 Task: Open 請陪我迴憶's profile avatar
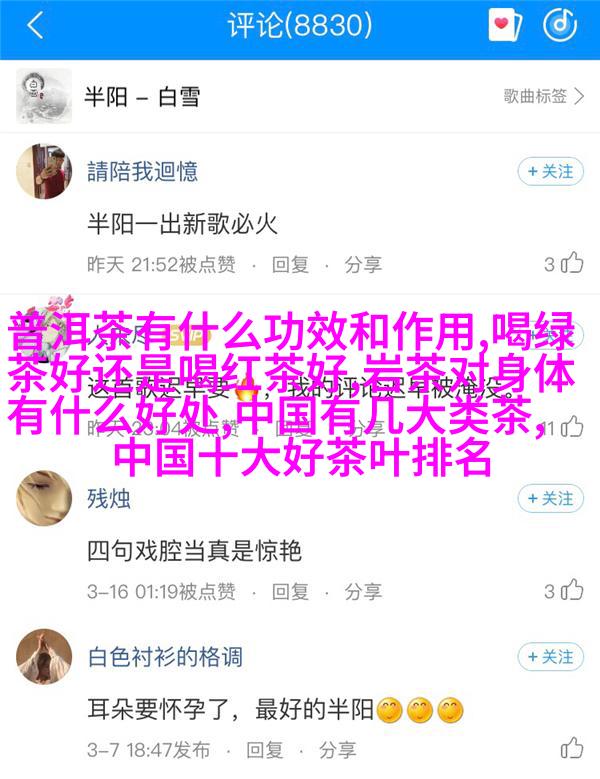click(x=44, y=171)
